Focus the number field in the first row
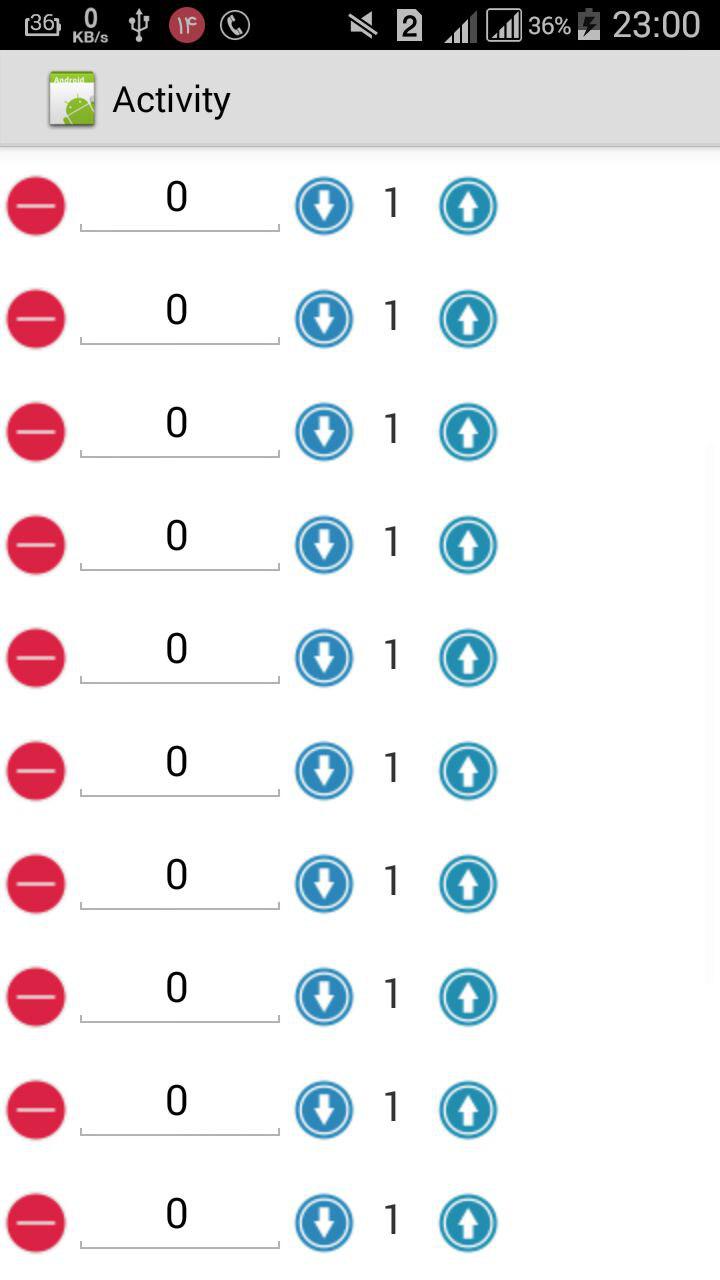The image size is (720, 1280). pyautogui.click(x=178, y=200)
